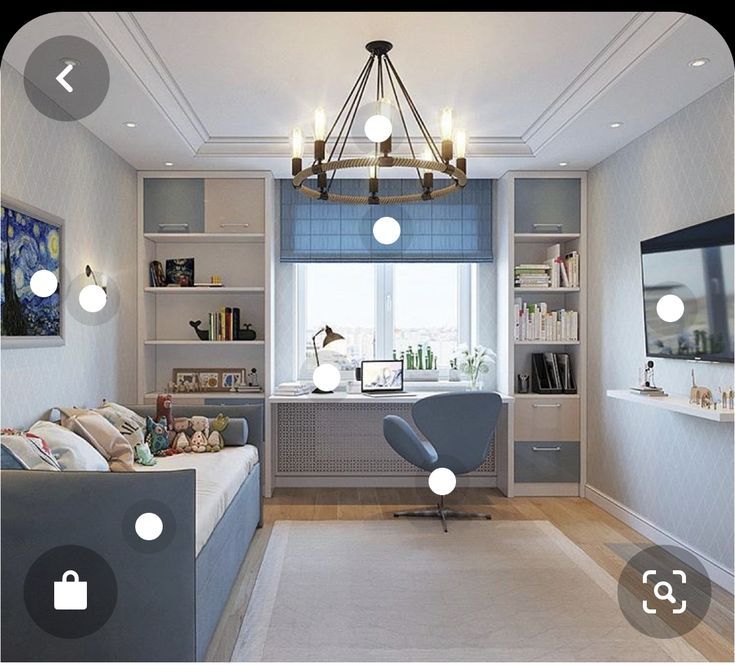Screen dimensions: 735x665
Task: Select the dot on the wall-mounted TV
Action: tap(670, 308)
